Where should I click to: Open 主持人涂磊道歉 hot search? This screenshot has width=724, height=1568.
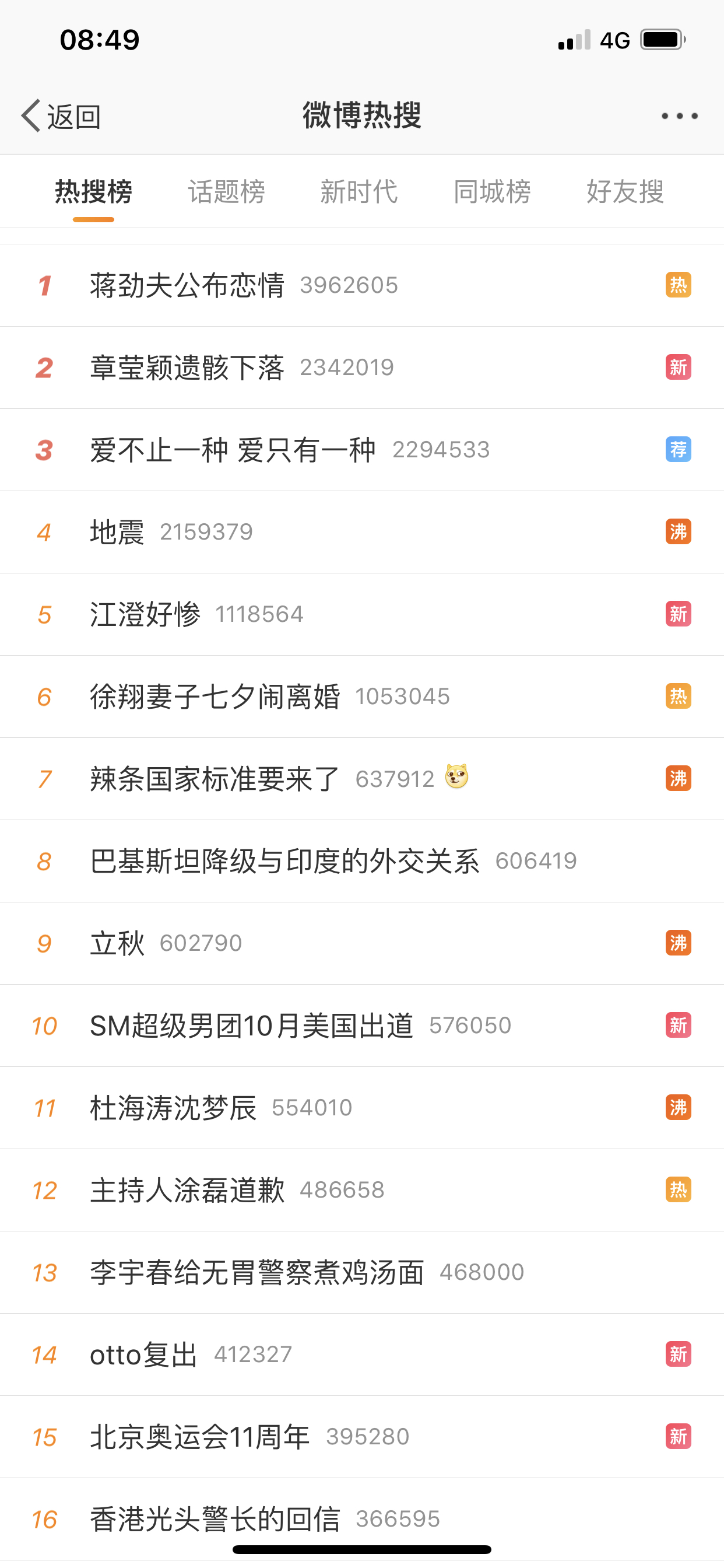coord(187,1190)
